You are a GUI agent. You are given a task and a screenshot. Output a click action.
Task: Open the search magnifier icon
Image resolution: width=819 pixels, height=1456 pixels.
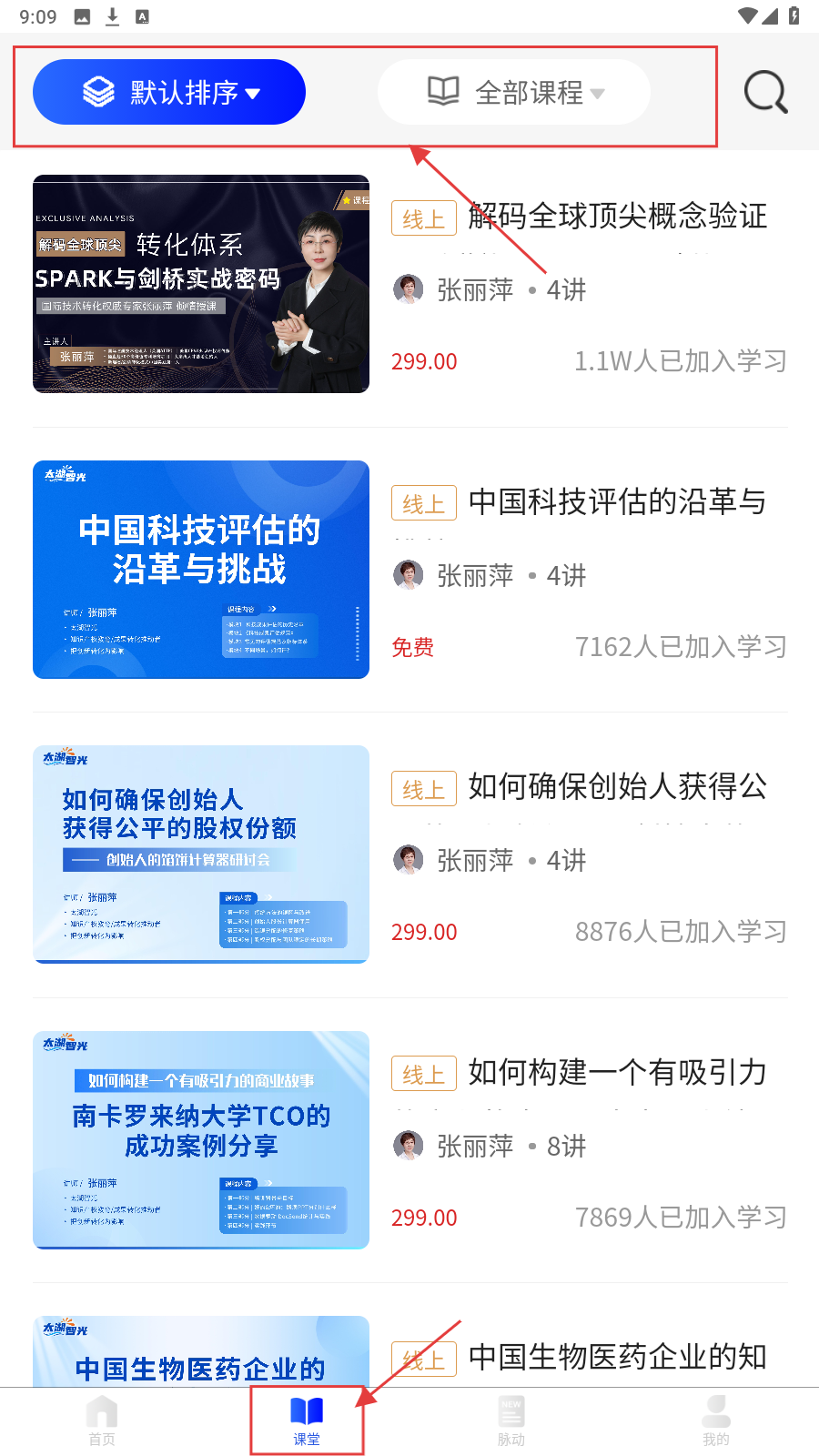[x=765, y=92]
